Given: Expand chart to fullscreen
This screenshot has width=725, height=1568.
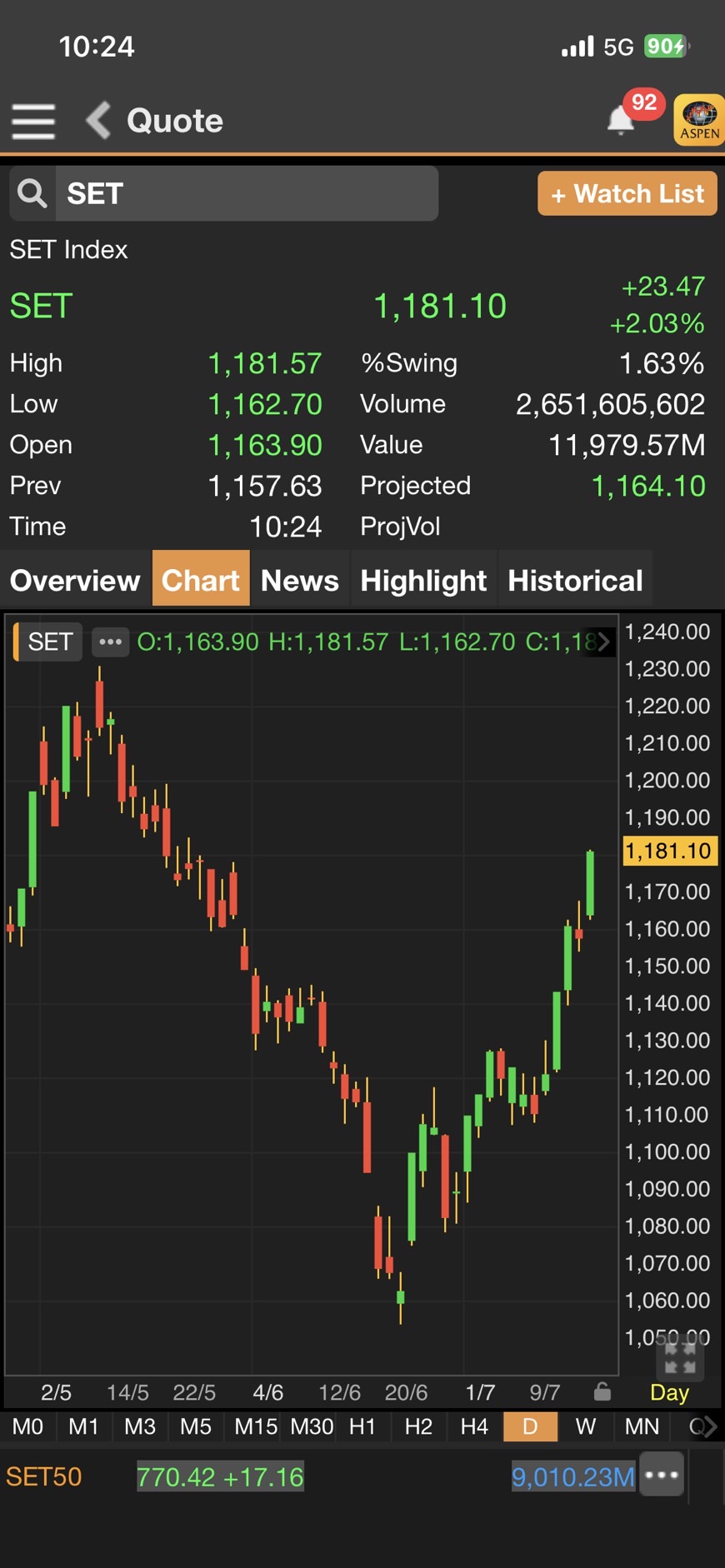Looking at the screenshot, I should click(x=680, y=1357).
